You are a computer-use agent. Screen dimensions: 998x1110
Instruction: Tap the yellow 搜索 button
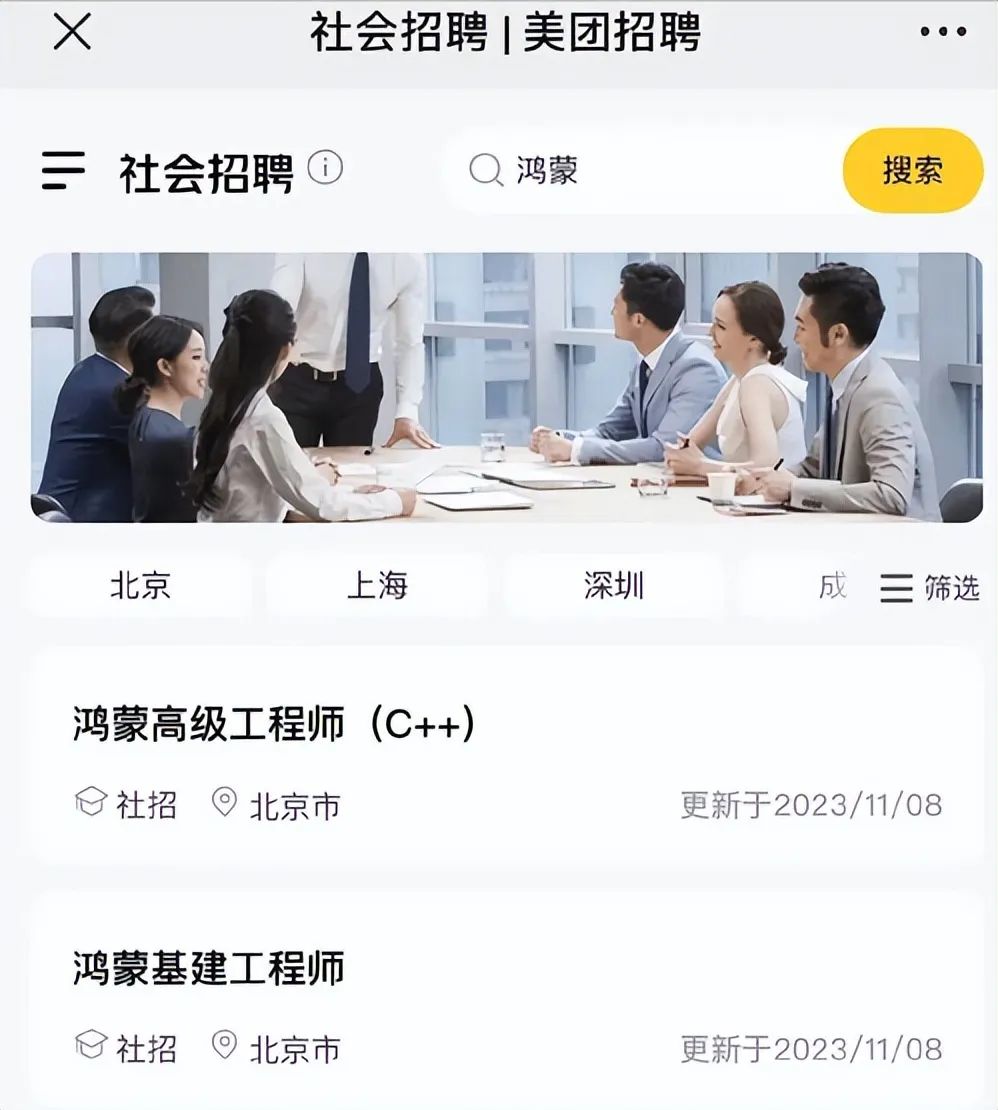[912, 171]
